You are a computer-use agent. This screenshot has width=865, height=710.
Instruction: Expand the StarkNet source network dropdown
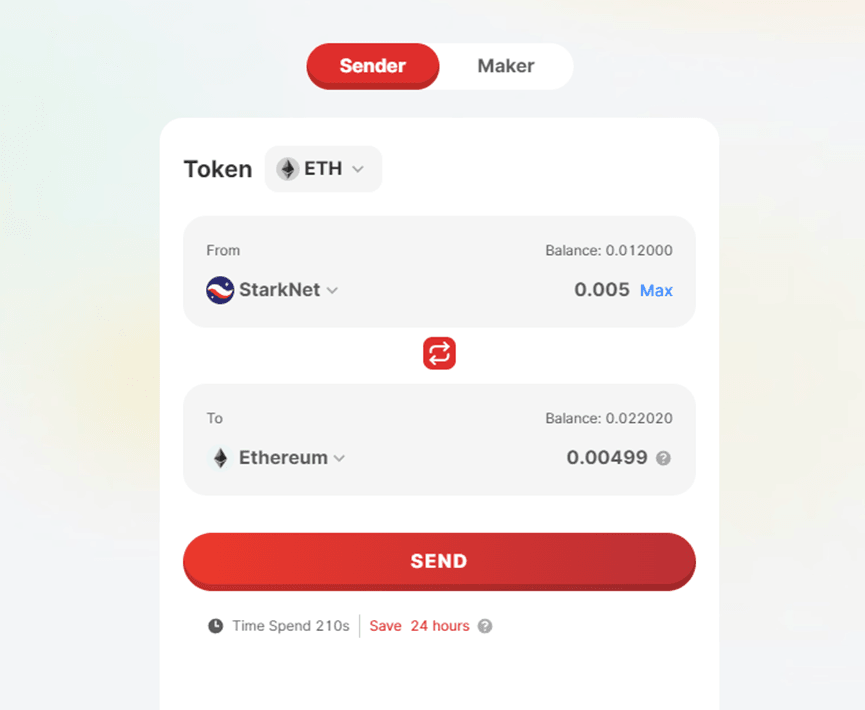point(273,290)
